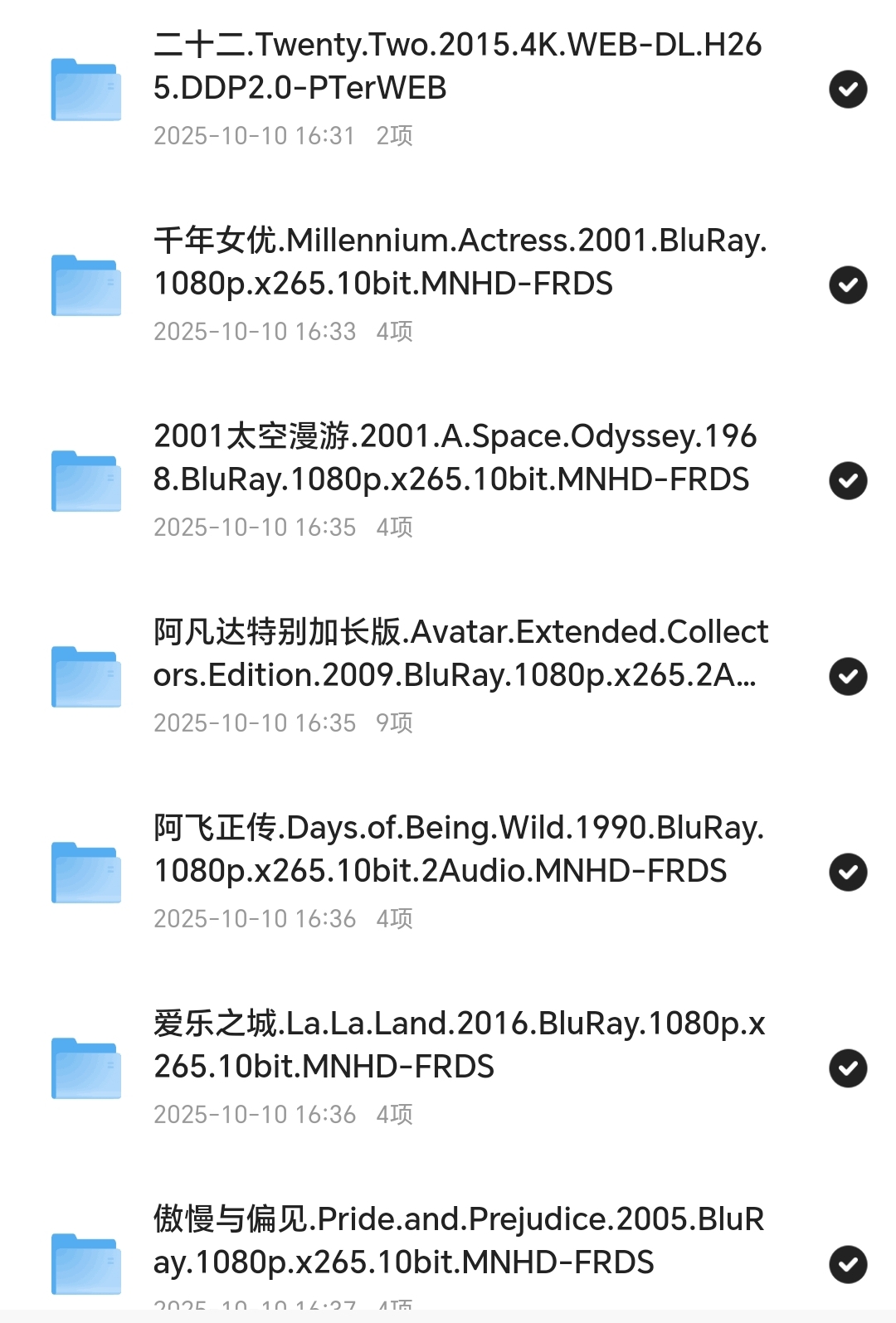This screenshot has height=1323, width=896.
Task: Open the Twenty.Two.2015 folder
Action: click(x=456, y=66)
